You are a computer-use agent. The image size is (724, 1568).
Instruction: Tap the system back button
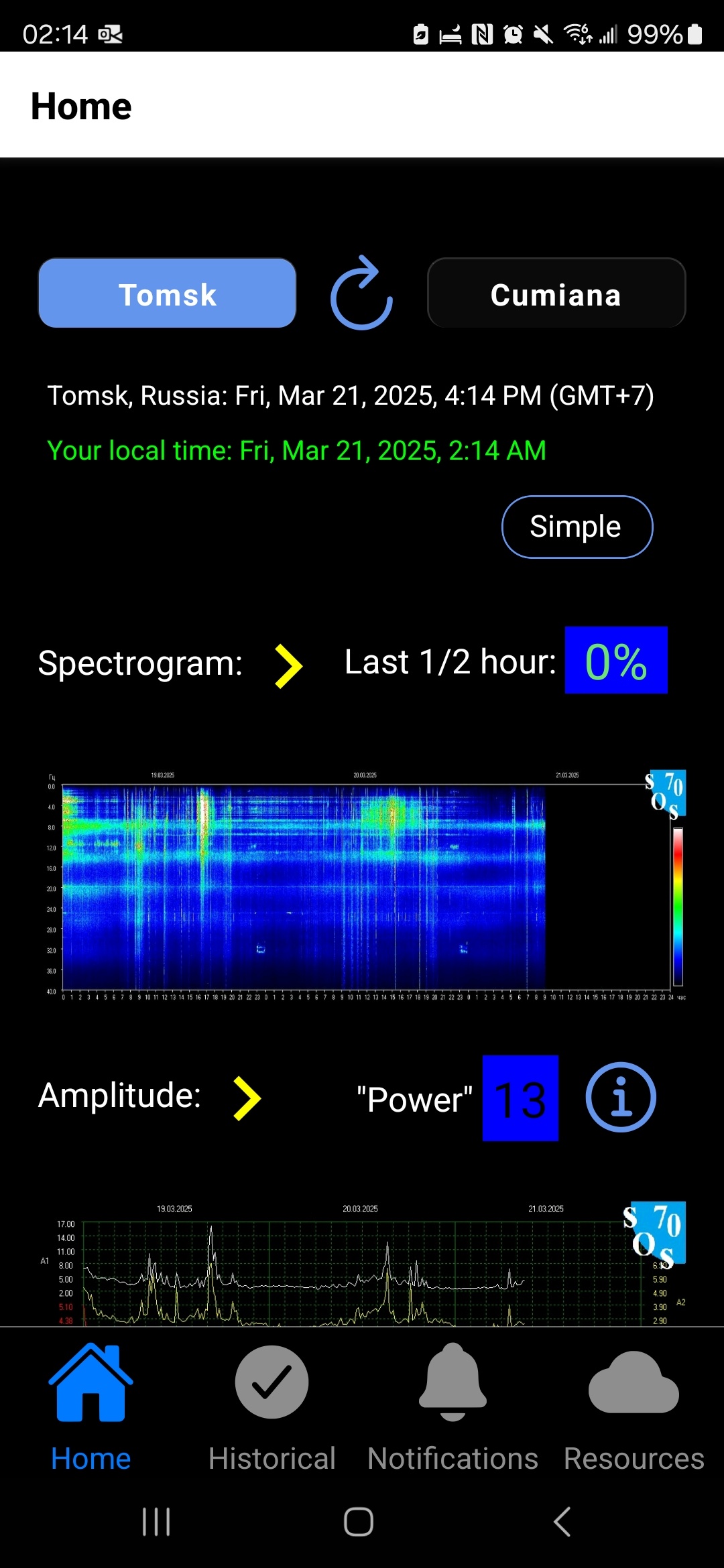[562, 1522]
